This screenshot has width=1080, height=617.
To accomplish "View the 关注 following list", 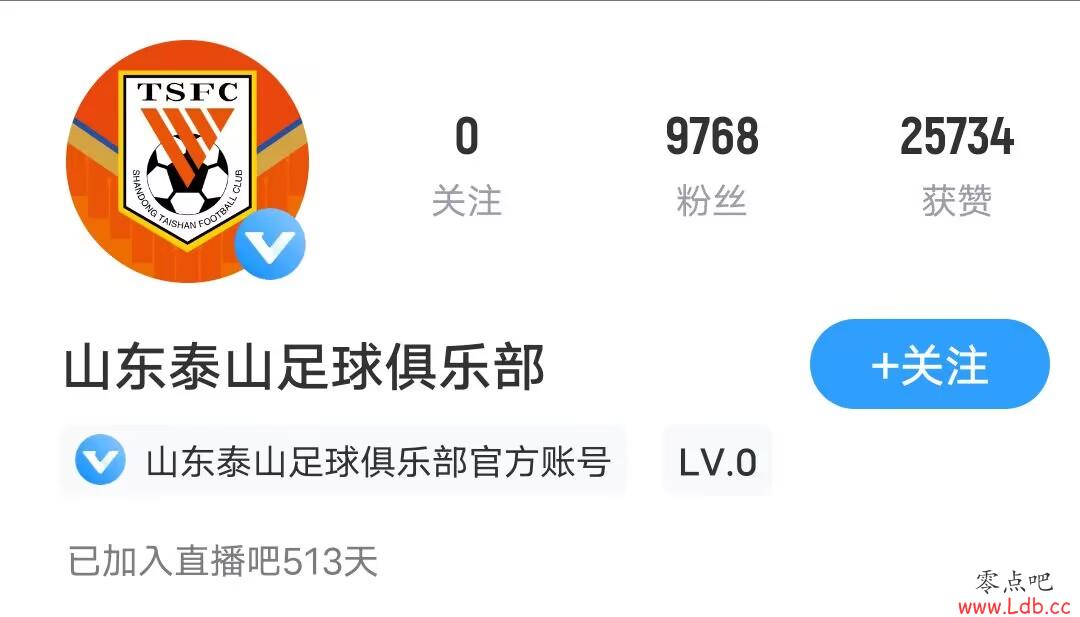I will [466, 166].
